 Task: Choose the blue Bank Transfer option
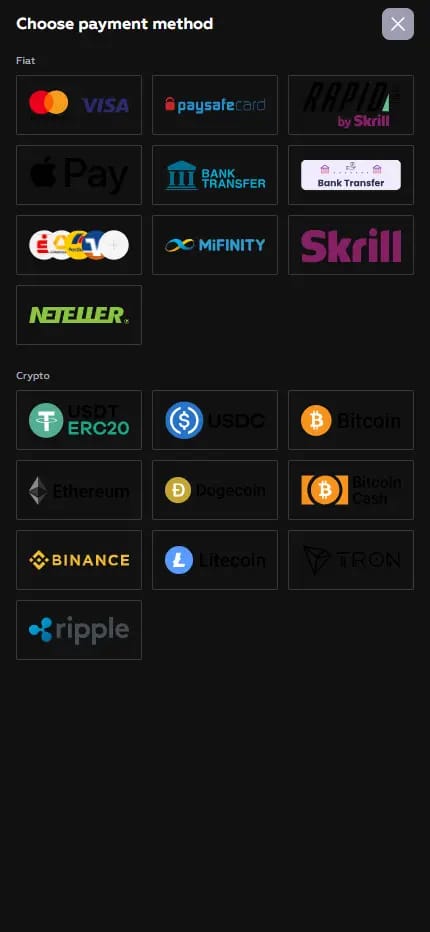click(x=215, y=175)
